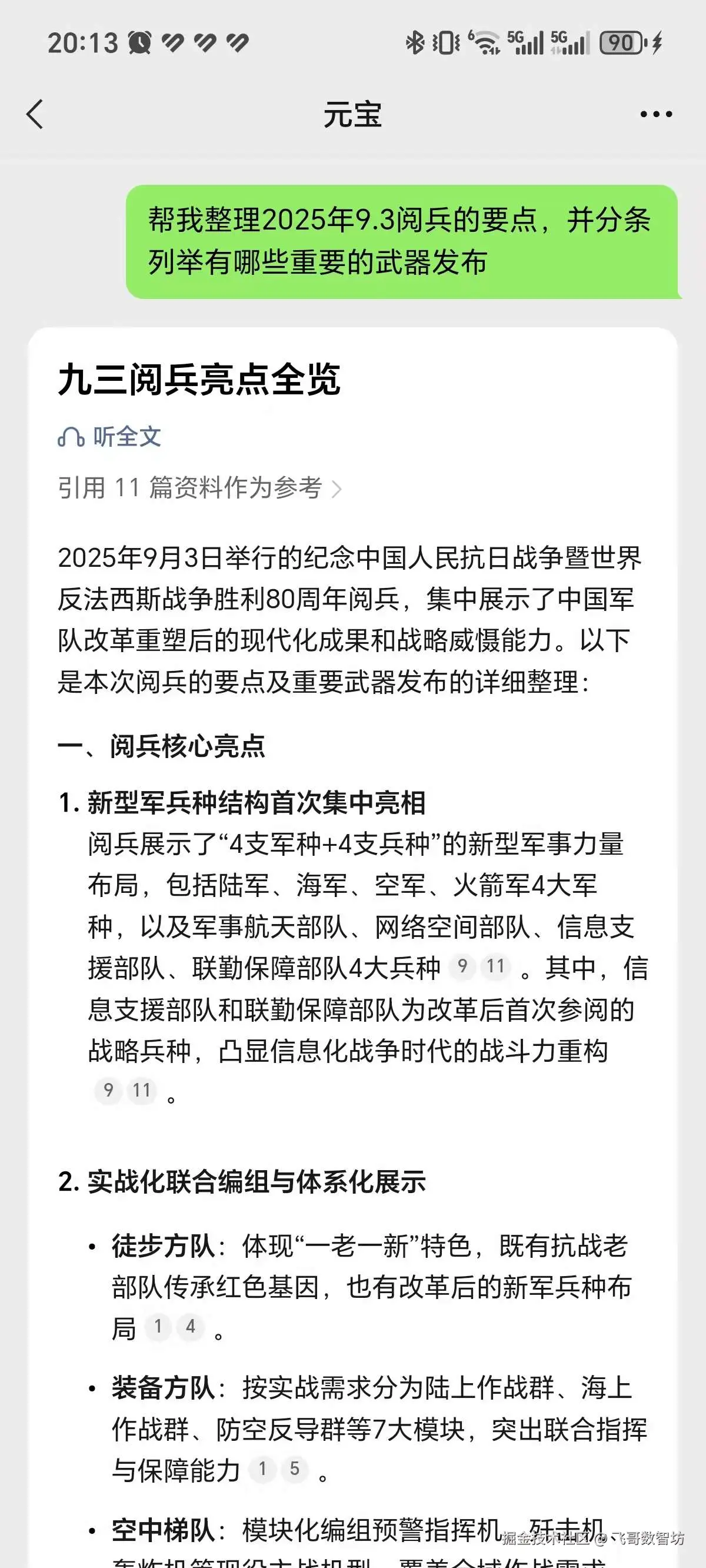Tap 听全文 to listen to the reply
Image resolution: width=706 pixels, height=1568 pixels.
click(109, 437)
